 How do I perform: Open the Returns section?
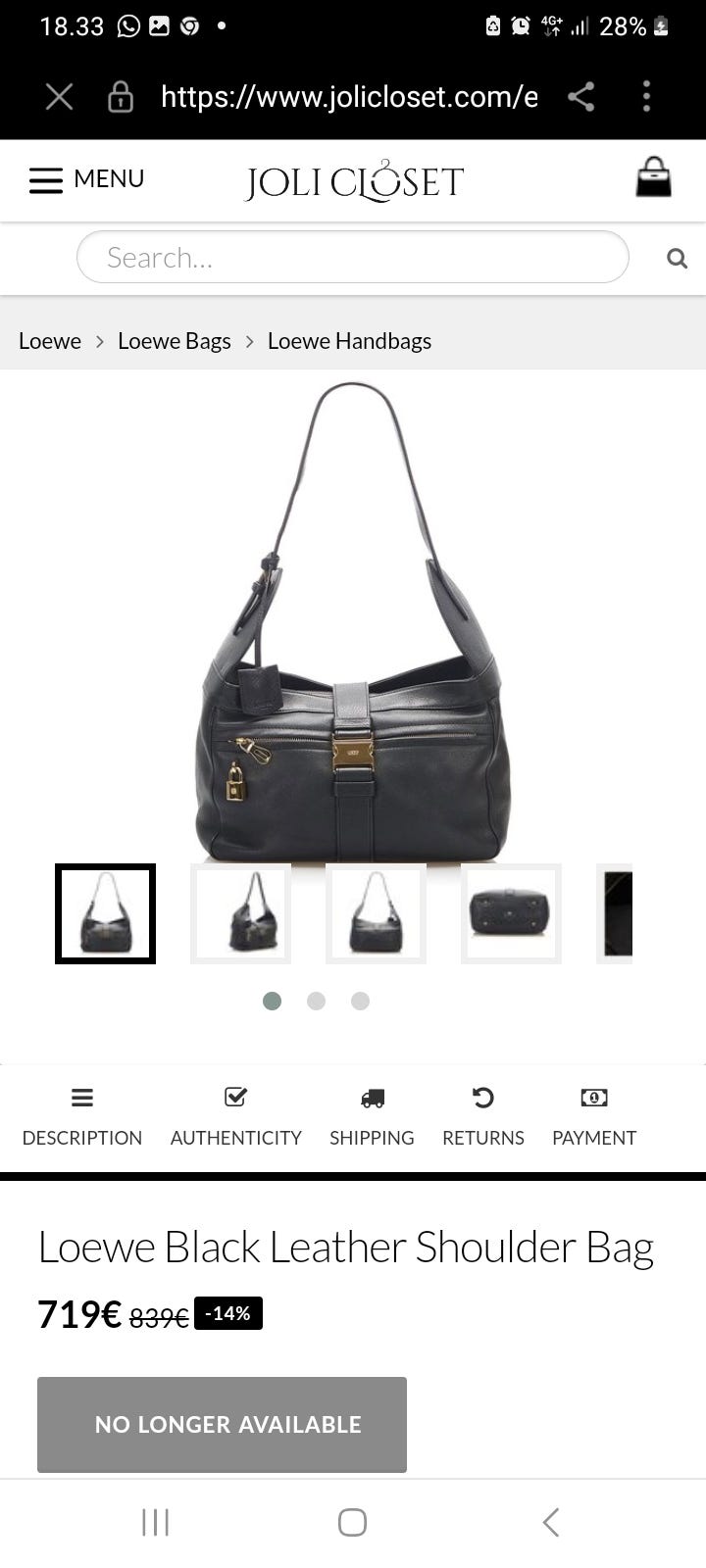pyautogui.click(x=482, y=1116)
